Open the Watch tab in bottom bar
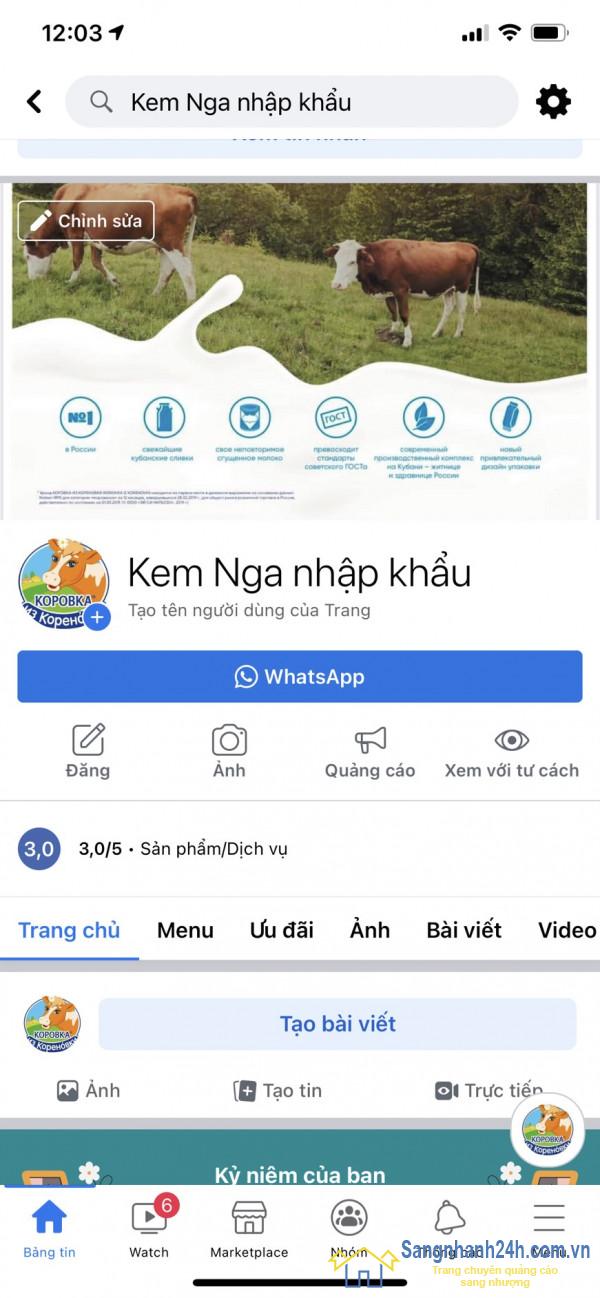The image size is (600, 1298). click(150, 1229)
